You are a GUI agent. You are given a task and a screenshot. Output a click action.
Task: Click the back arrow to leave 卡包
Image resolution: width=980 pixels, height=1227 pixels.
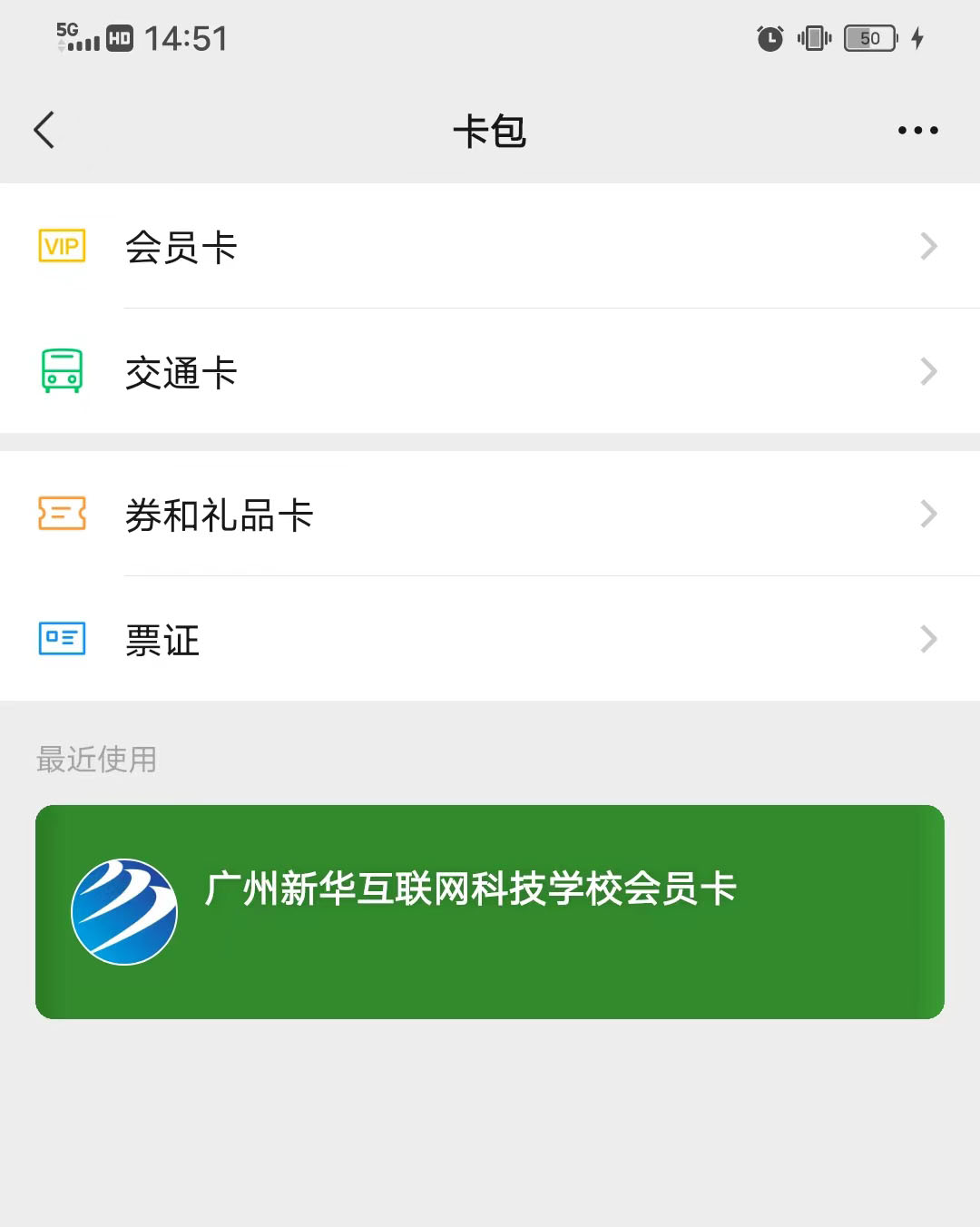pos(44,130)
